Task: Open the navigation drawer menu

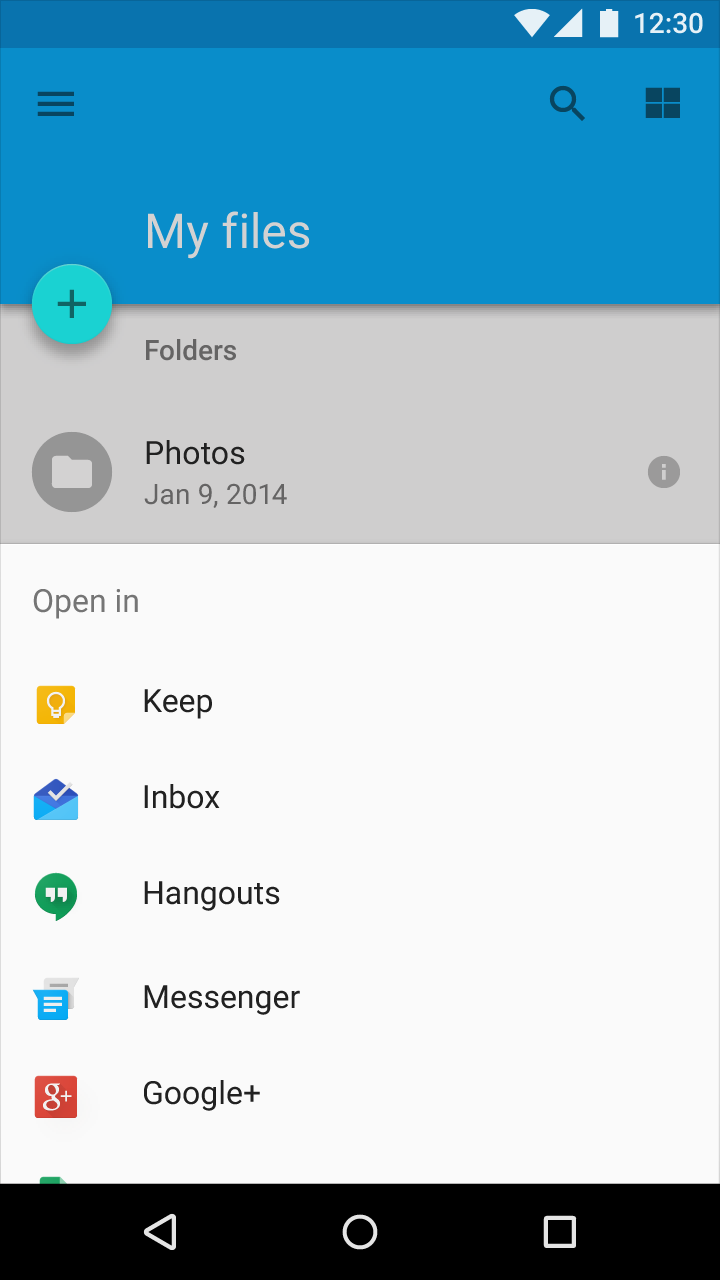Action: pos(55,103)
